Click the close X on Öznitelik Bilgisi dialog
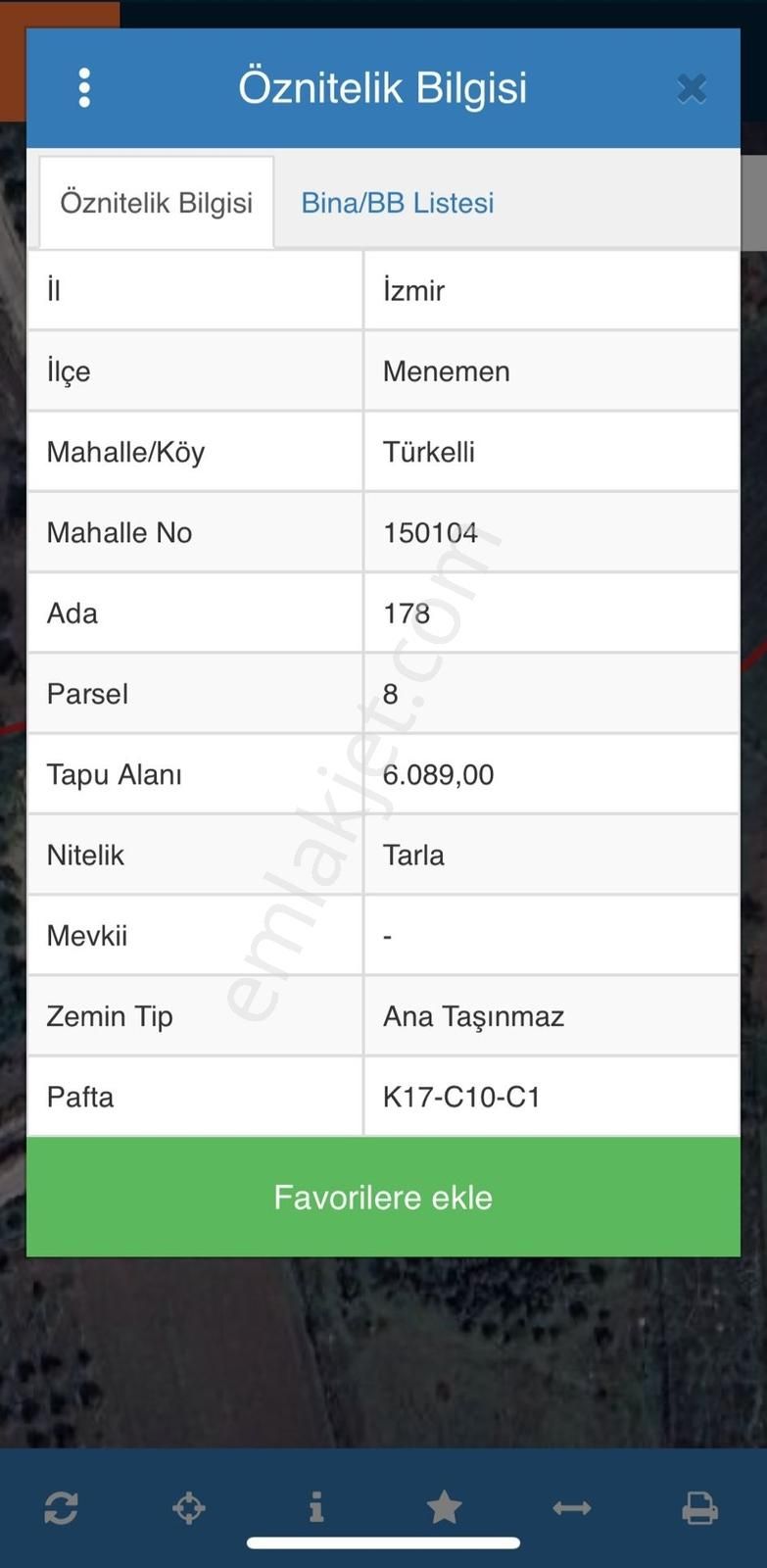 [x=692, y=87]
